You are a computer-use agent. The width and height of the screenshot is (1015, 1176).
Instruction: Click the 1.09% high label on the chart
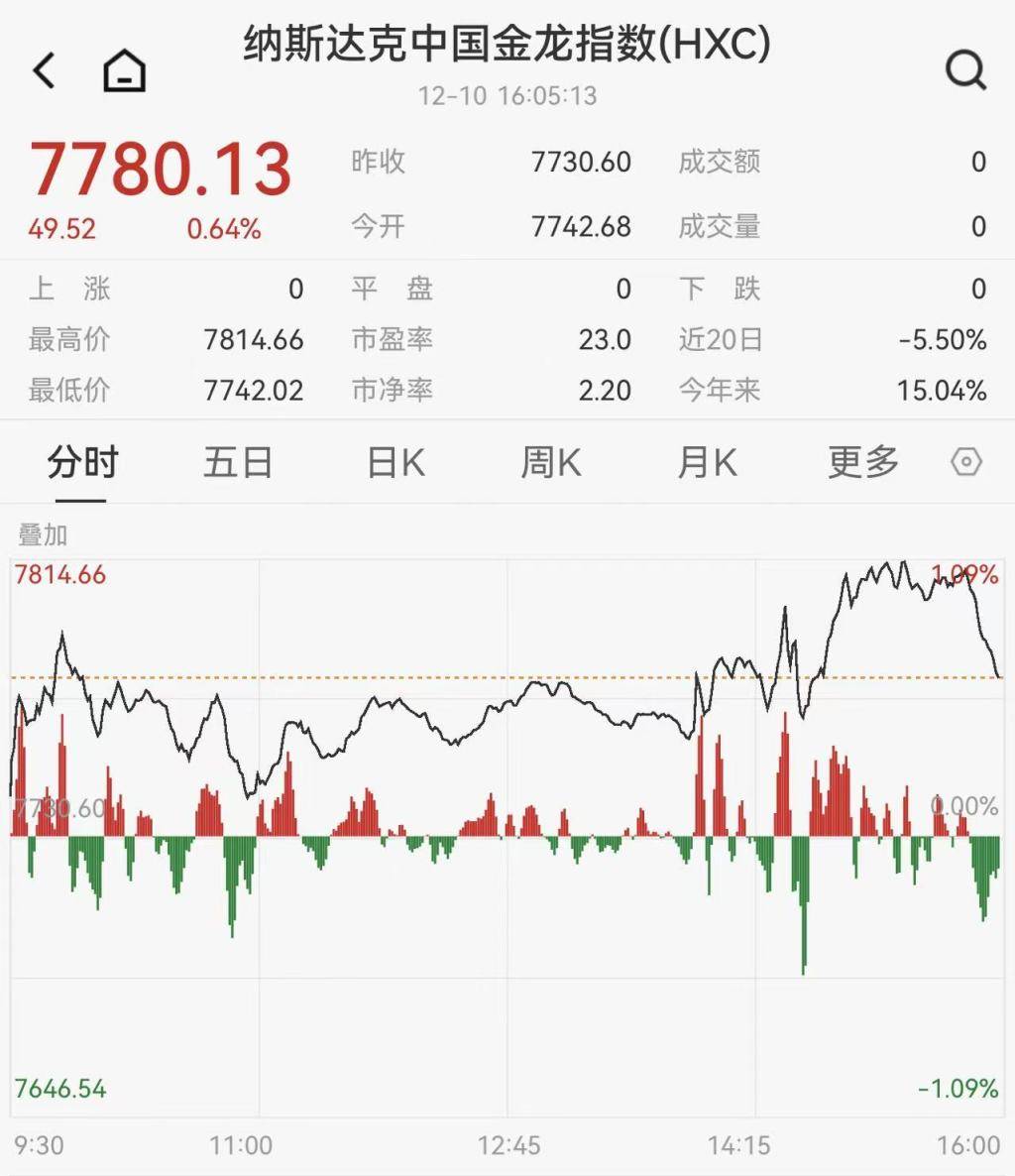964,573
